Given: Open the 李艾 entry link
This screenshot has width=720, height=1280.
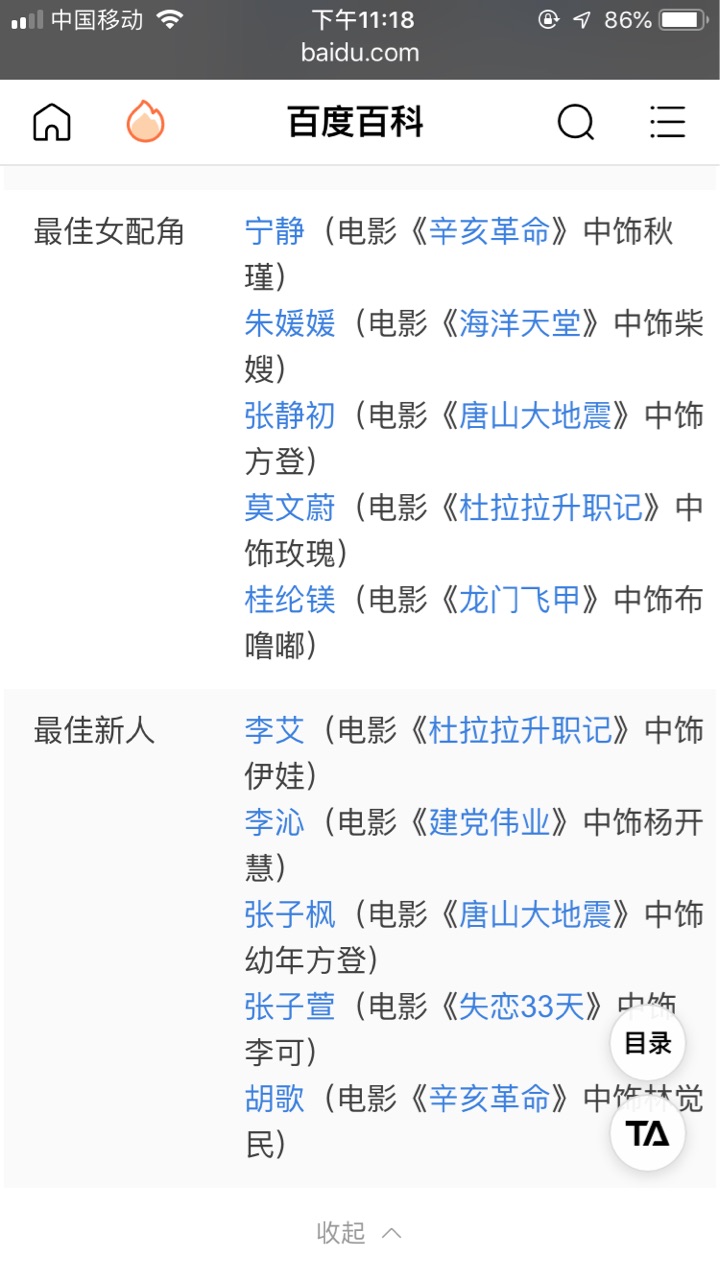Looking at the screenshot, I should point(275,729).
